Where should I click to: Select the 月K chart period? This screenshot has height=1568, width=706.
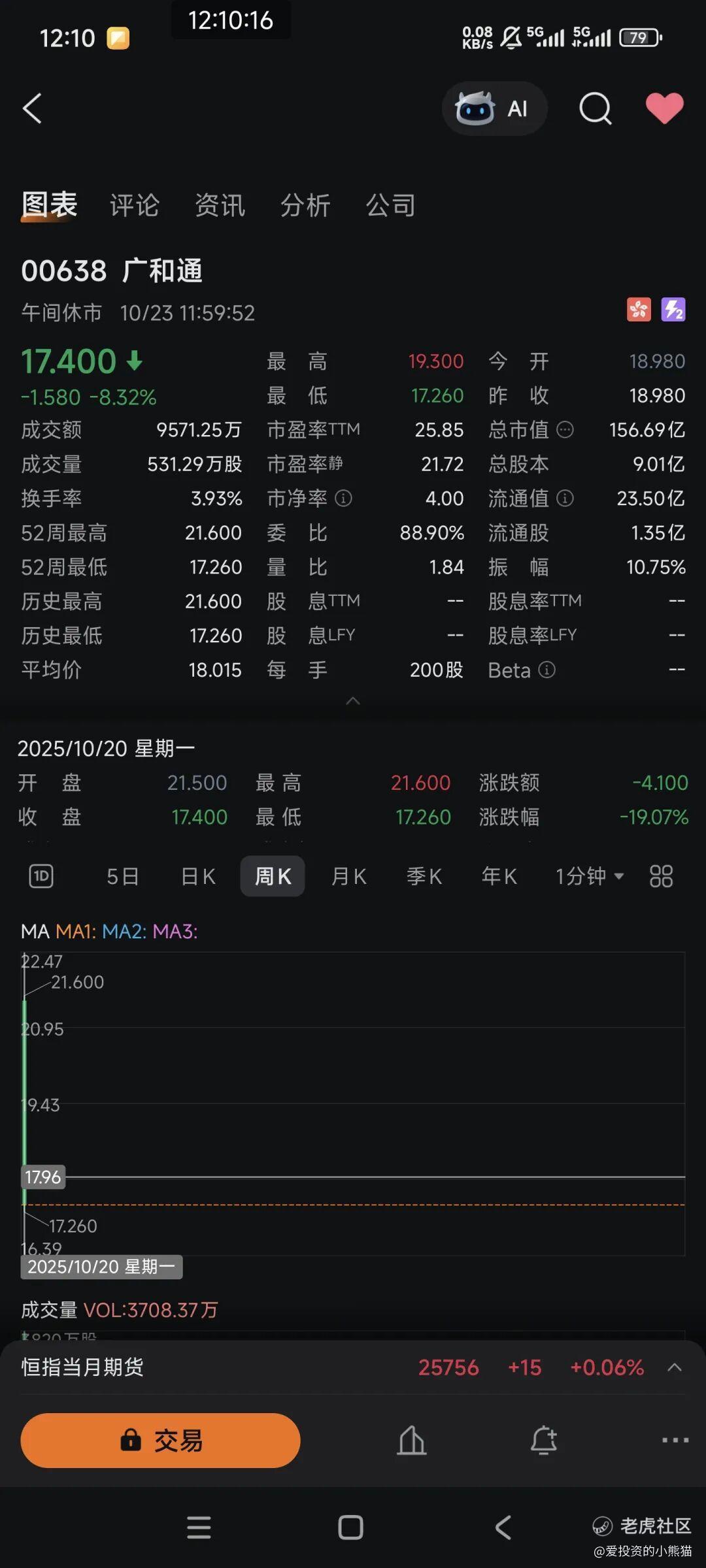349,876
